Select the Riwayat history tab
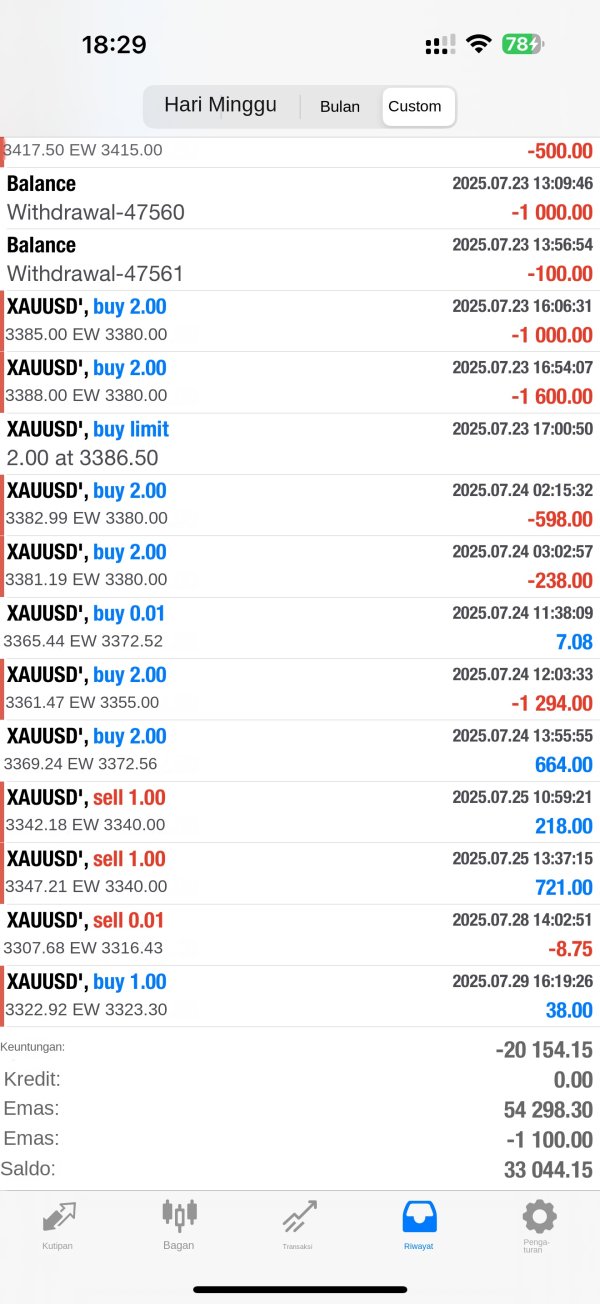 pos(418,1226)
